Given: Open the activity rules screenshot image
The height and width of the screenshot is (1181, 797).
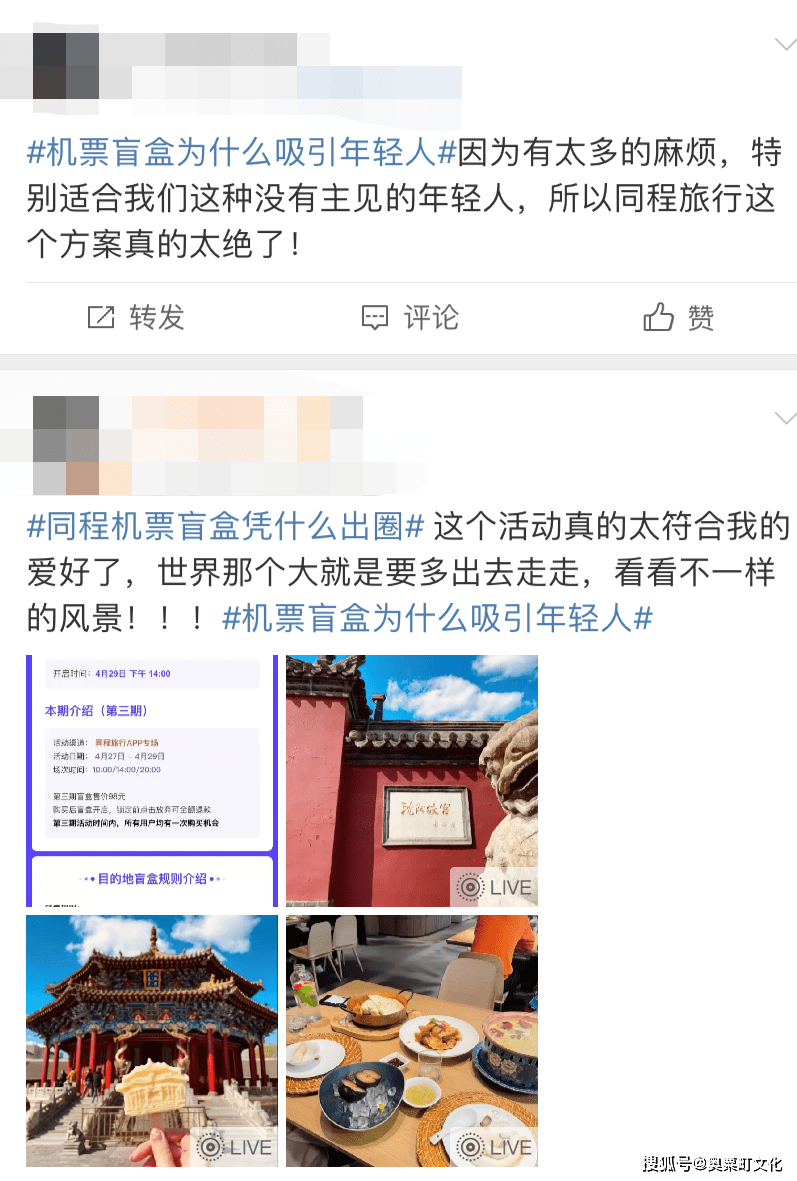Looking at the screenshot, I should pos(151,780).
